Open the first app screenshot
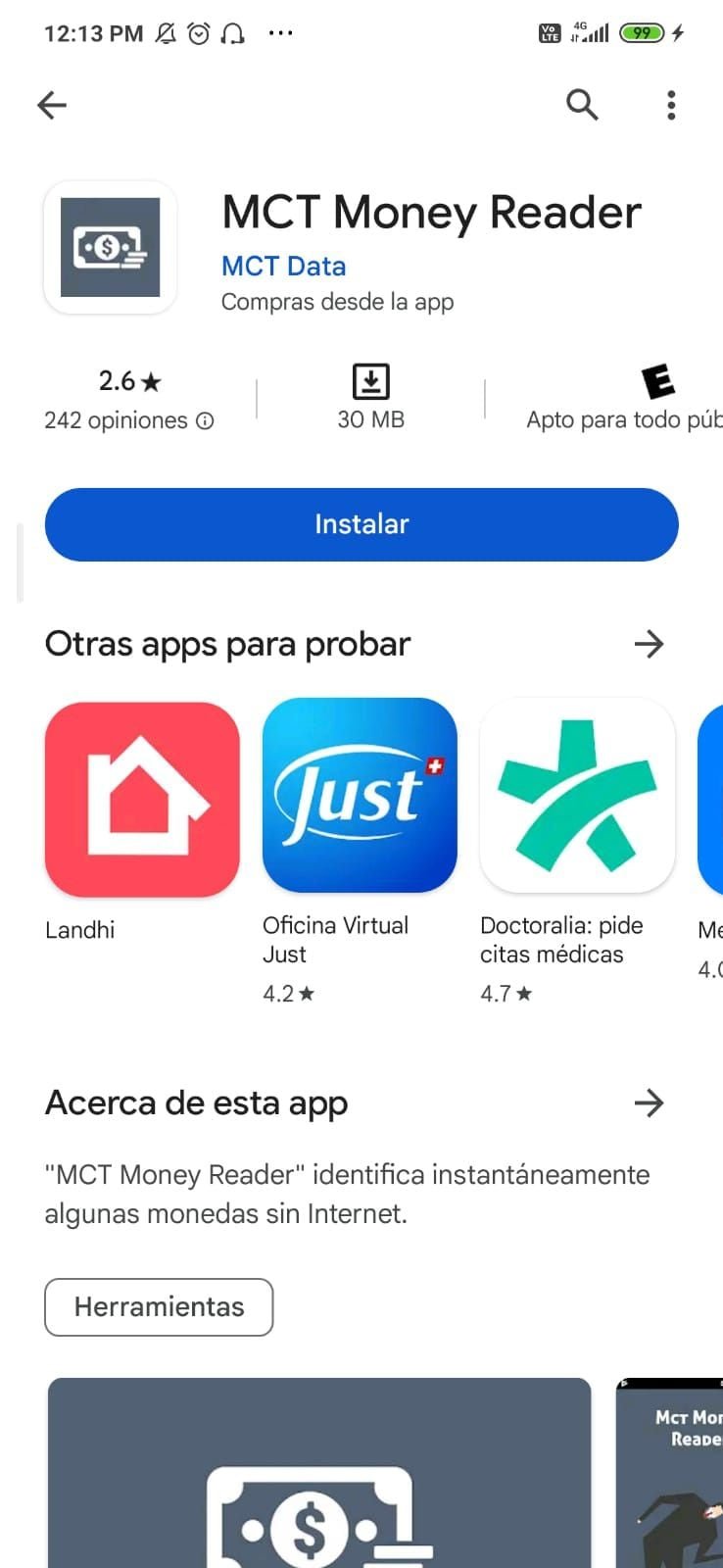Screen dimensions: 723x1568 317,1490
